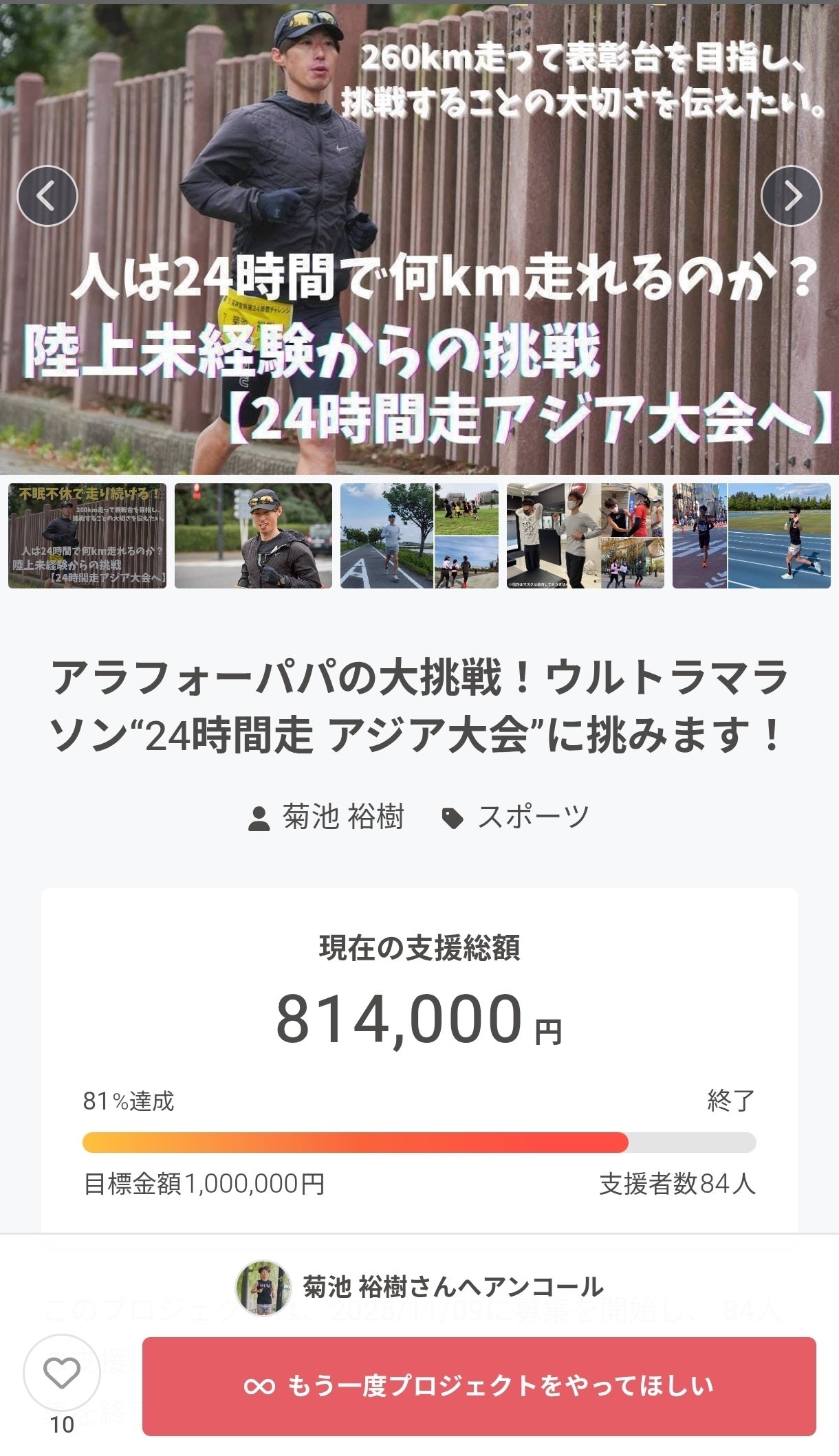
Task: Show the previous carousel image
Action: pos(47,196)
